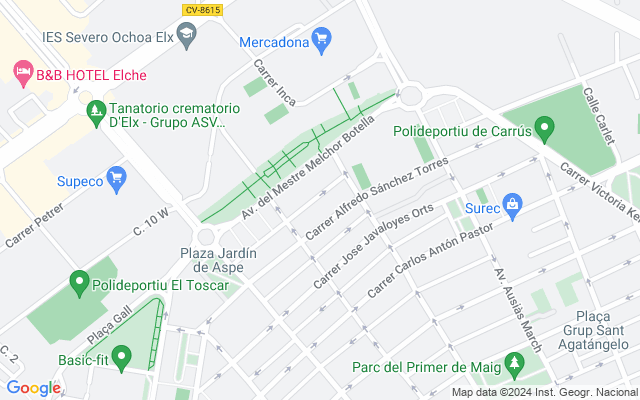
Task: Select the Polideportiu El Toscar marker
Action: tap(78, 284)
